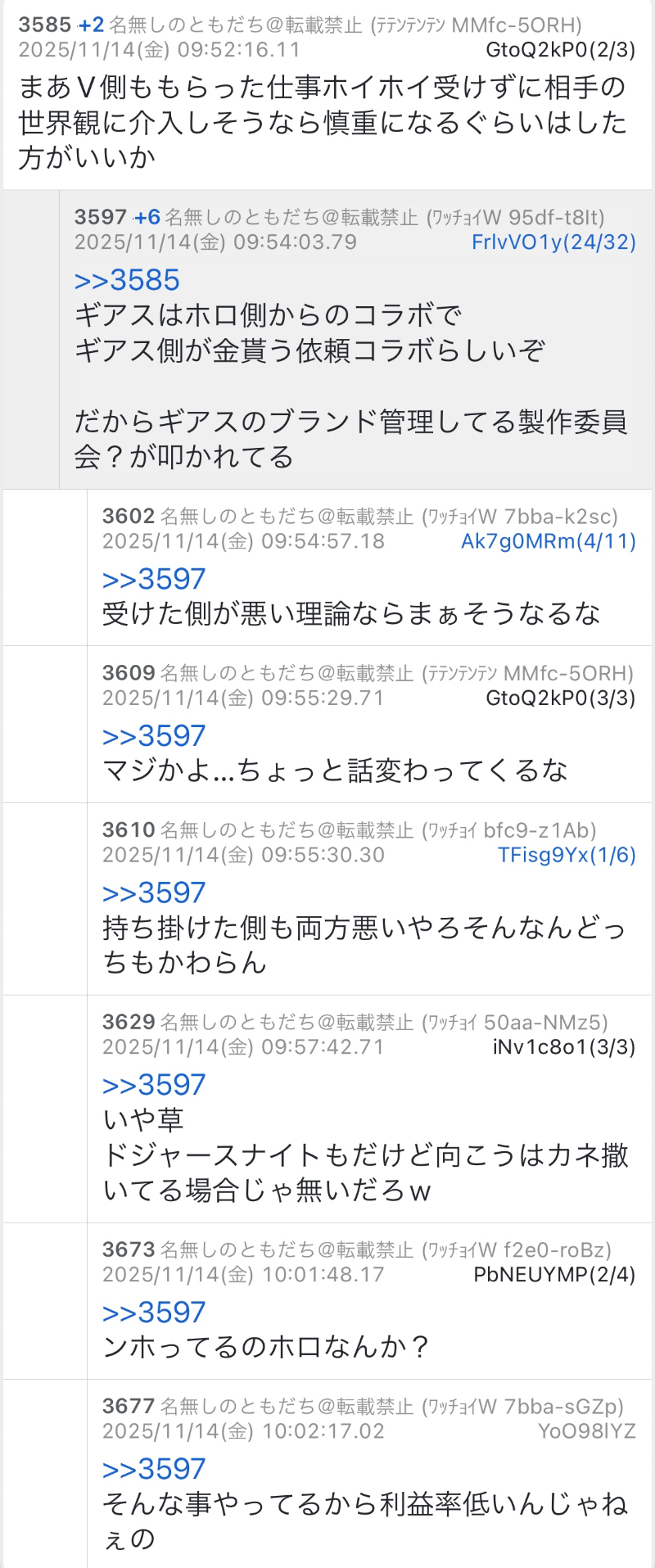Open the +2 replies on post 3585
The height and width of the screenshot is (1568, 655).
[x=91, y=25]
